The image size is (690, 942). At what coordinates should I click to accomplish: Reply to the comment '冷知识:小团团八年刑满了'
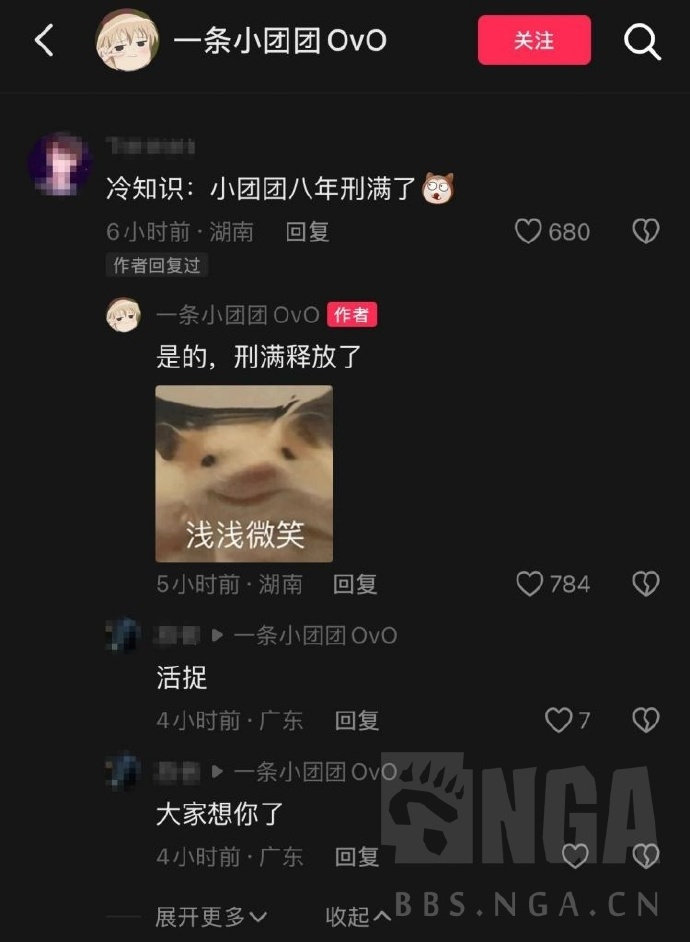point(307,232)
